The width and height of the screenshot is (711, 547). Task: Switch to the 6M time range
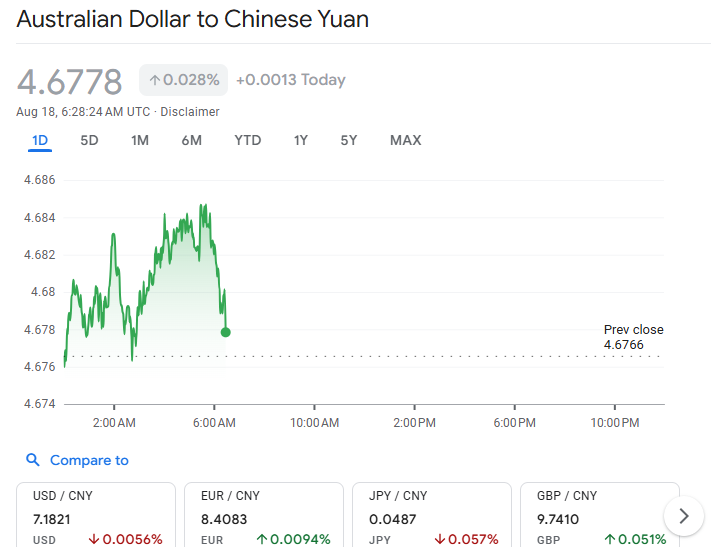191,140
